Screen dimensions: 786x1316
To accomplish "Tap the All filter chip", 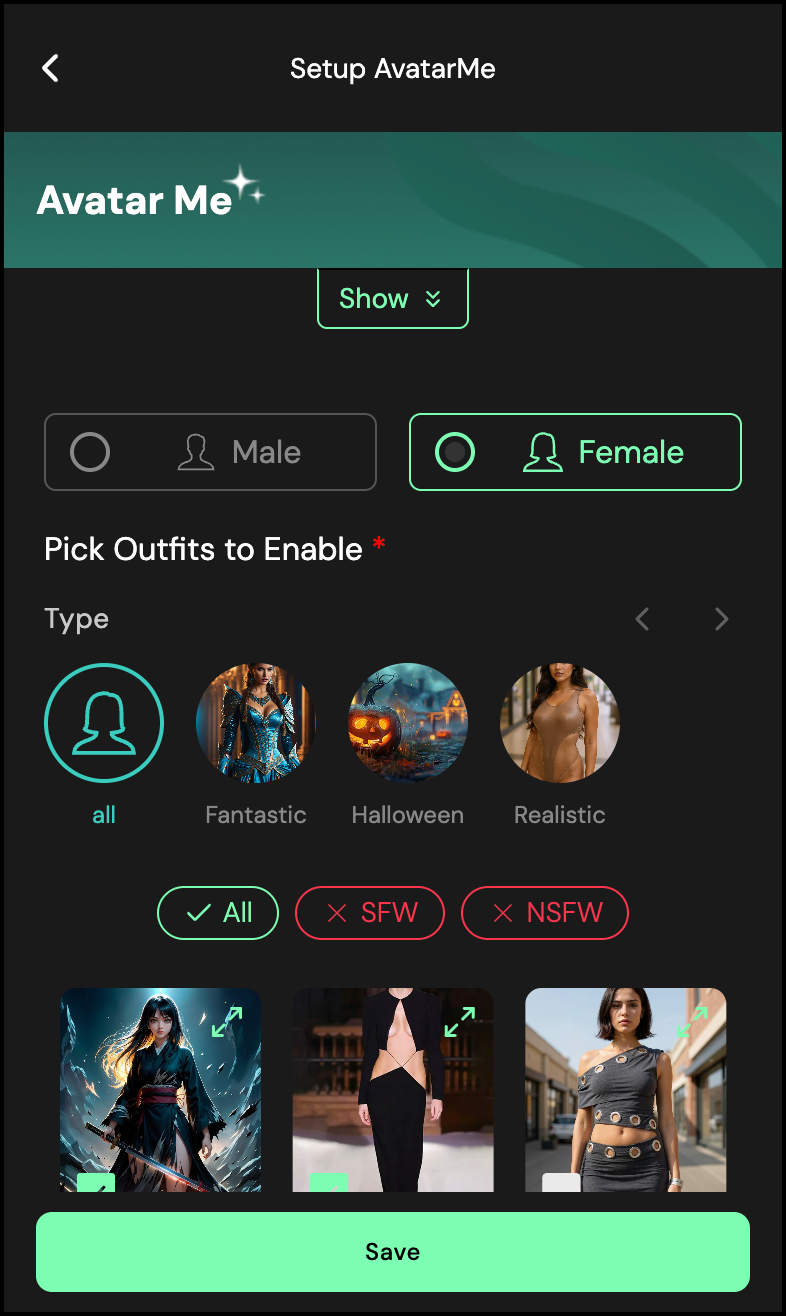I will (x=218, y=912).
